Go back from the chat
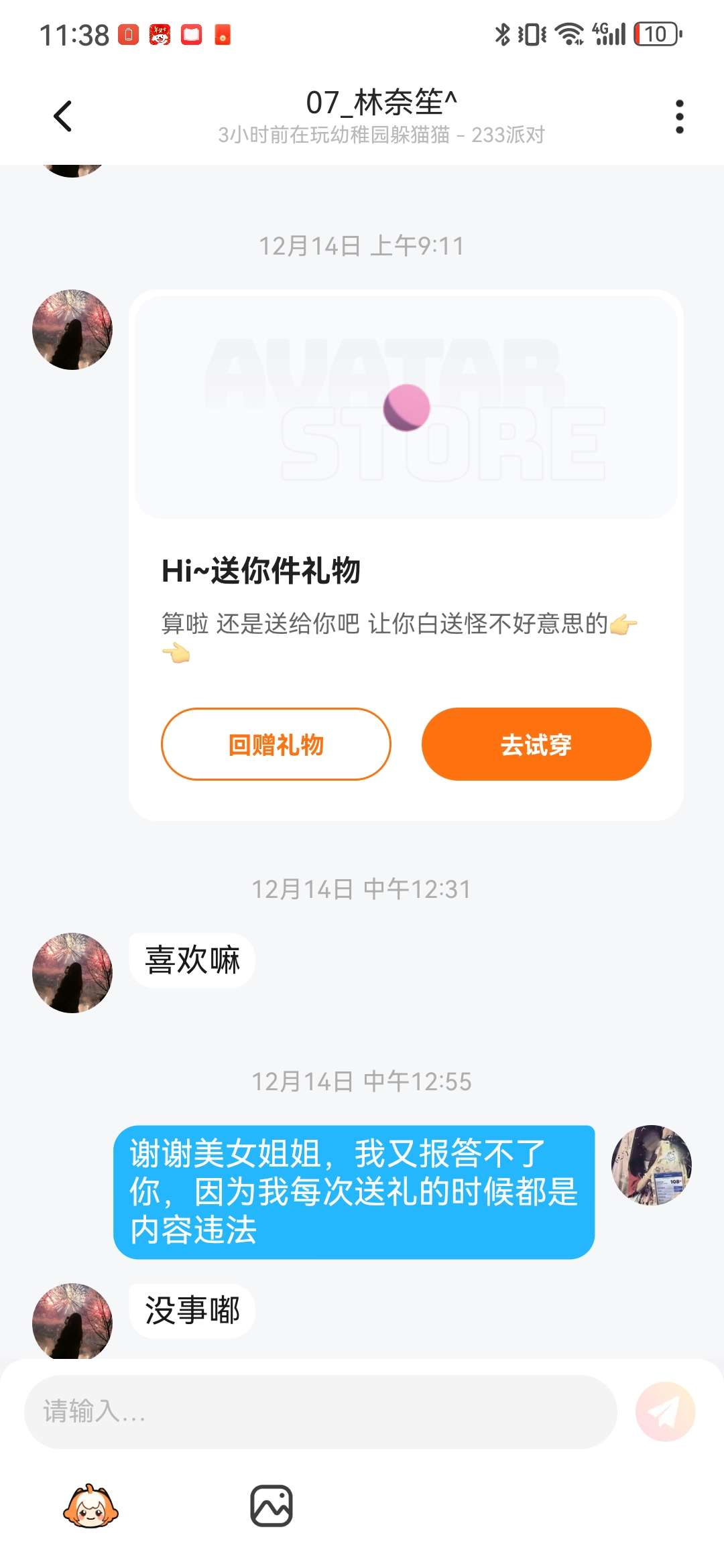The height and width of the screenshot is (1568, 724). pos(62,117)
